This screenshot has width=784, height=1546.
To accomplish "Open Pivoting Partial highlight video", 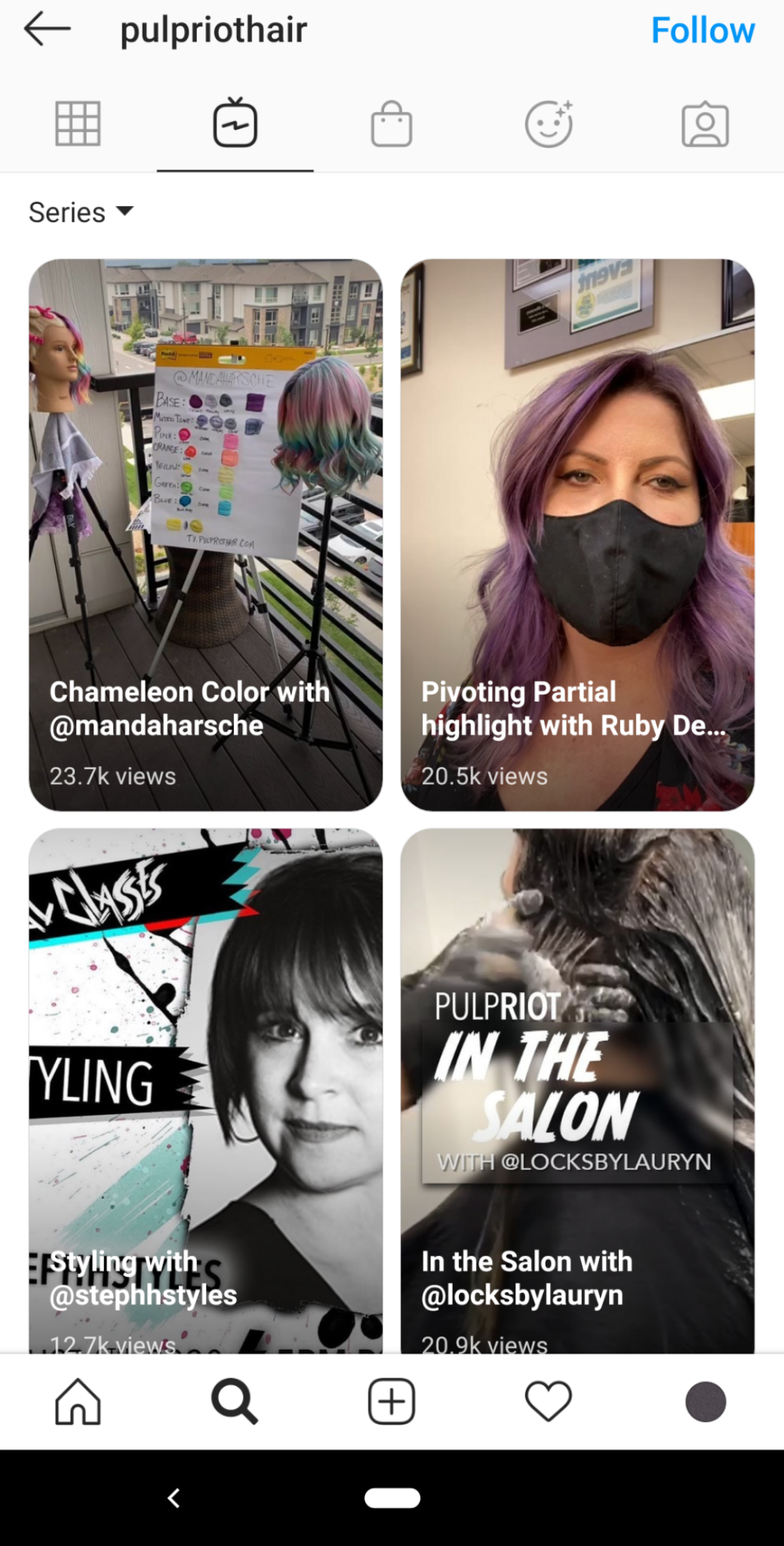I will [577, 535].
